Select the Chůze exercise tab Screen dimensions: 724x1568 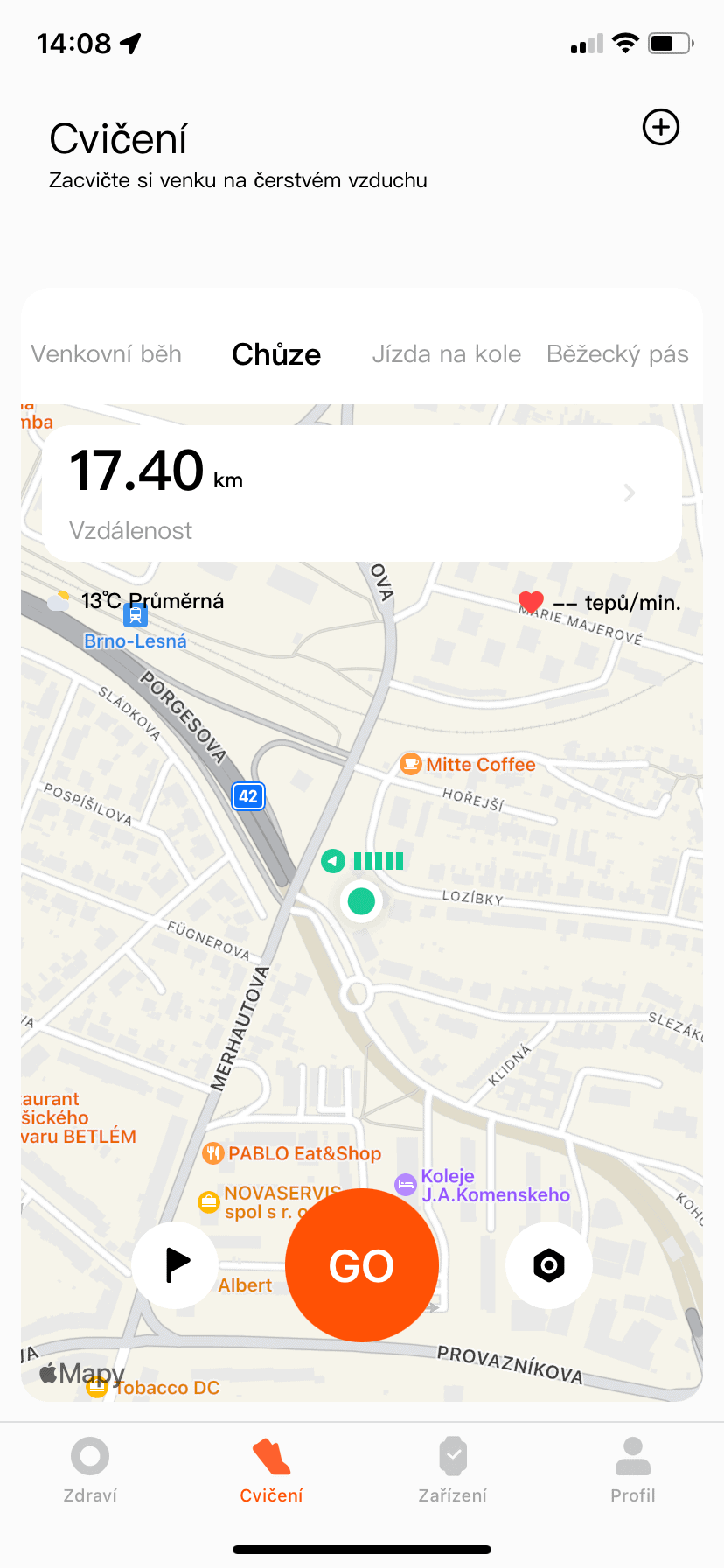pyautogui.click(x=276, y=354)
